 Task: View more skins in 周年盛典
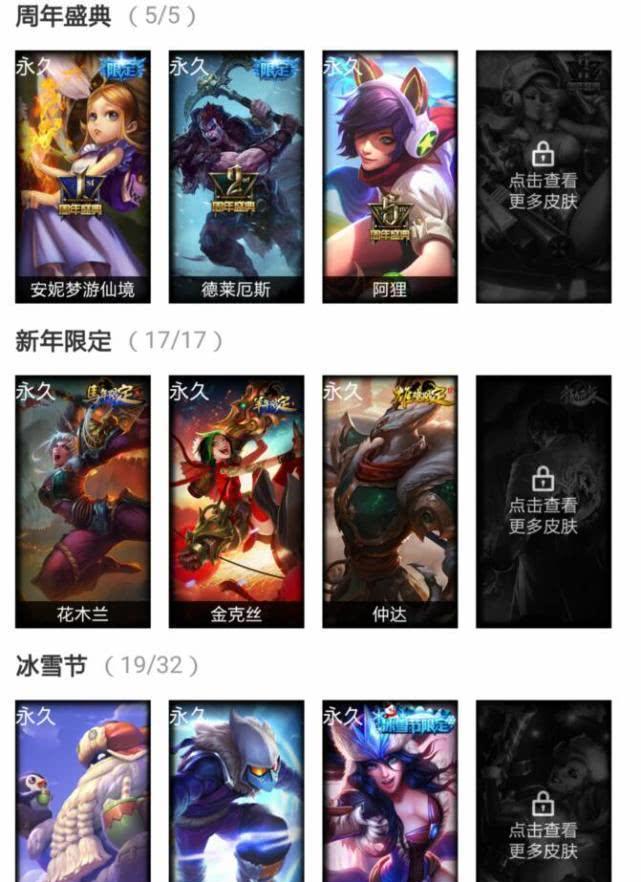tap(543, 177)
